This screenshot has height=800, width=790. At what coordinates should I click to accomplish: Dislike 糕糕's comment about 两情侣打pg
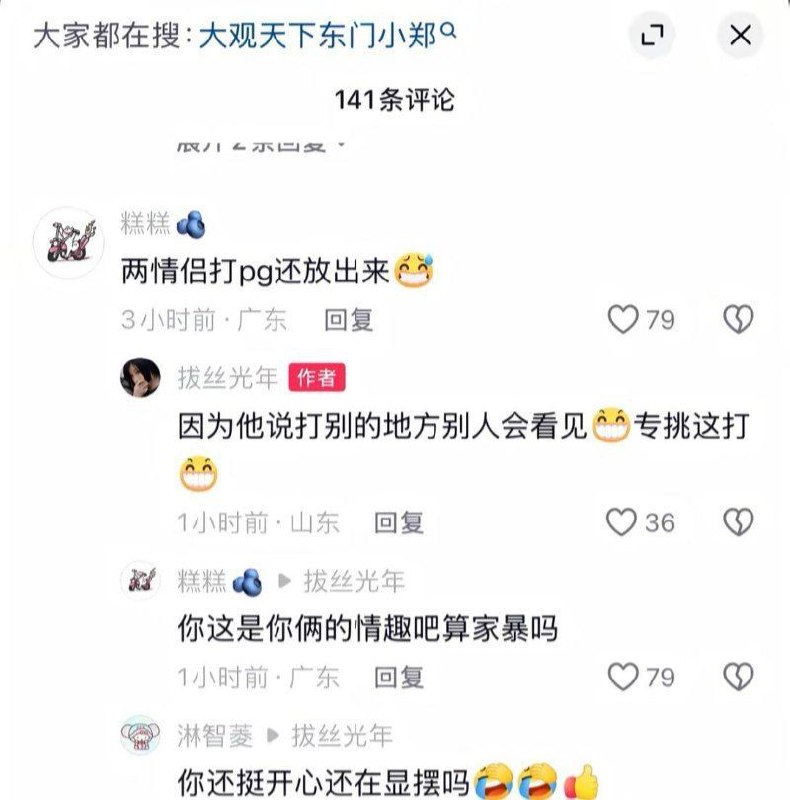[x=738, y=320]
